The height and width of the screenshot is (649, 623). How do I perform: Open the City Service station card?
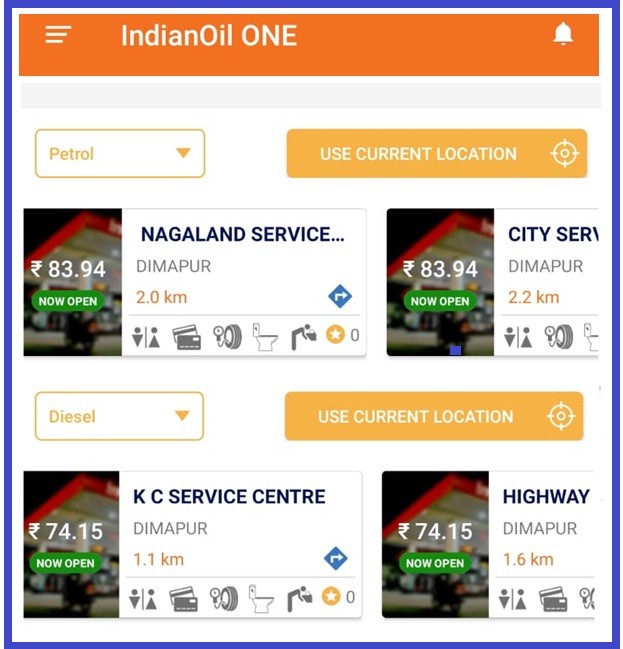coord(550,235)
